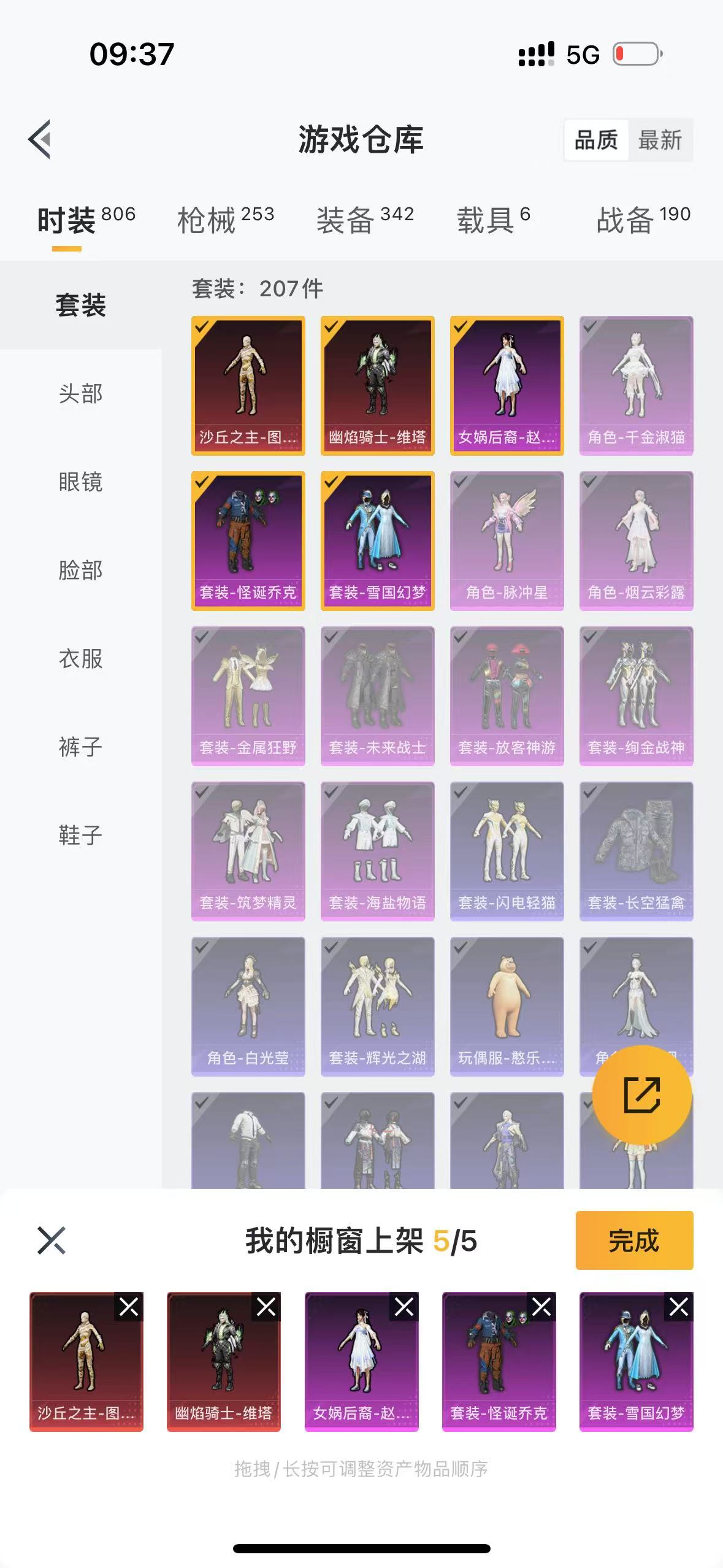Remove 幽焰骑士-维塔 from the showcase
The height and width of the screenshot is (1568, 723).
[266, 1307]
